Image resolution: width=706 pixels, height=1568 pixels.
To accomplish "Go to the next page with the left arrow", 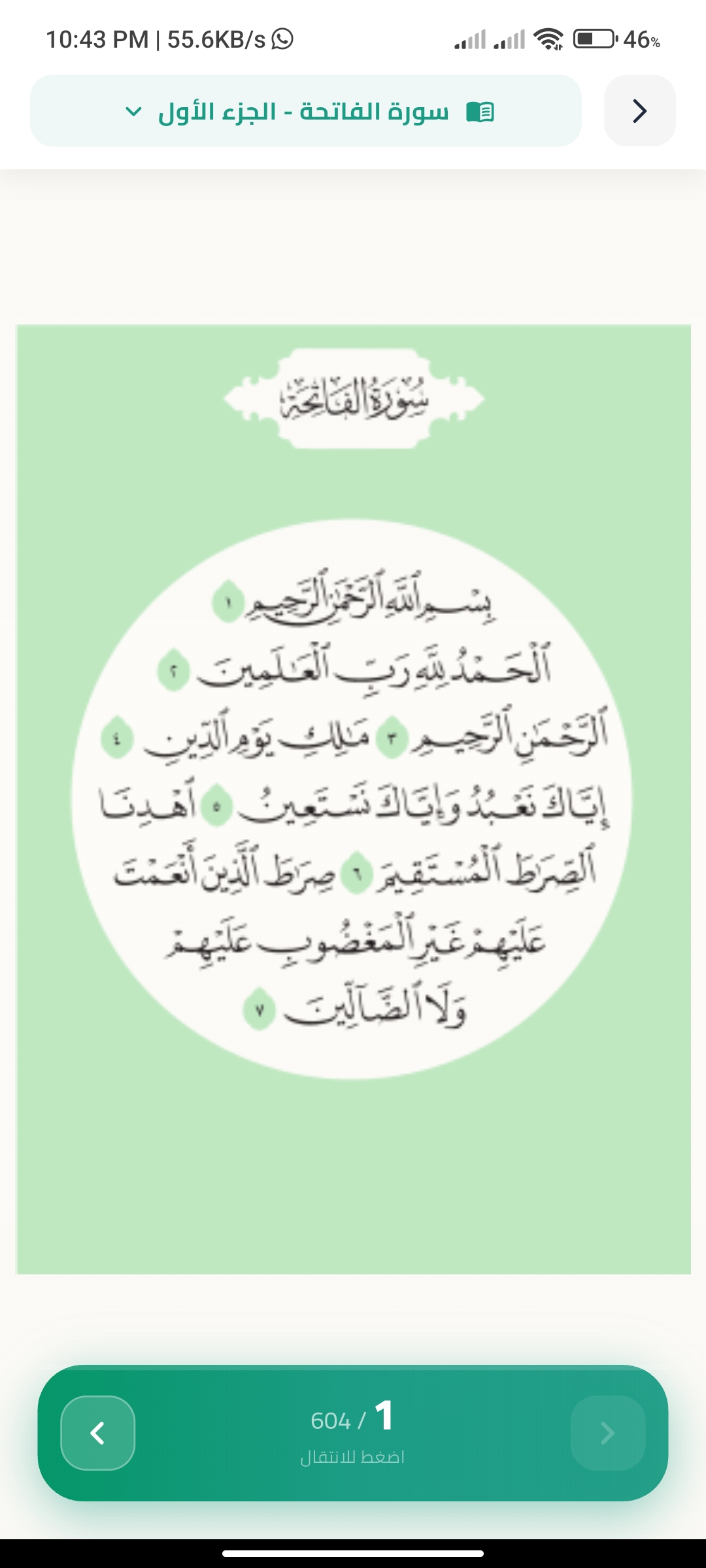I will tap(98, 1433).
